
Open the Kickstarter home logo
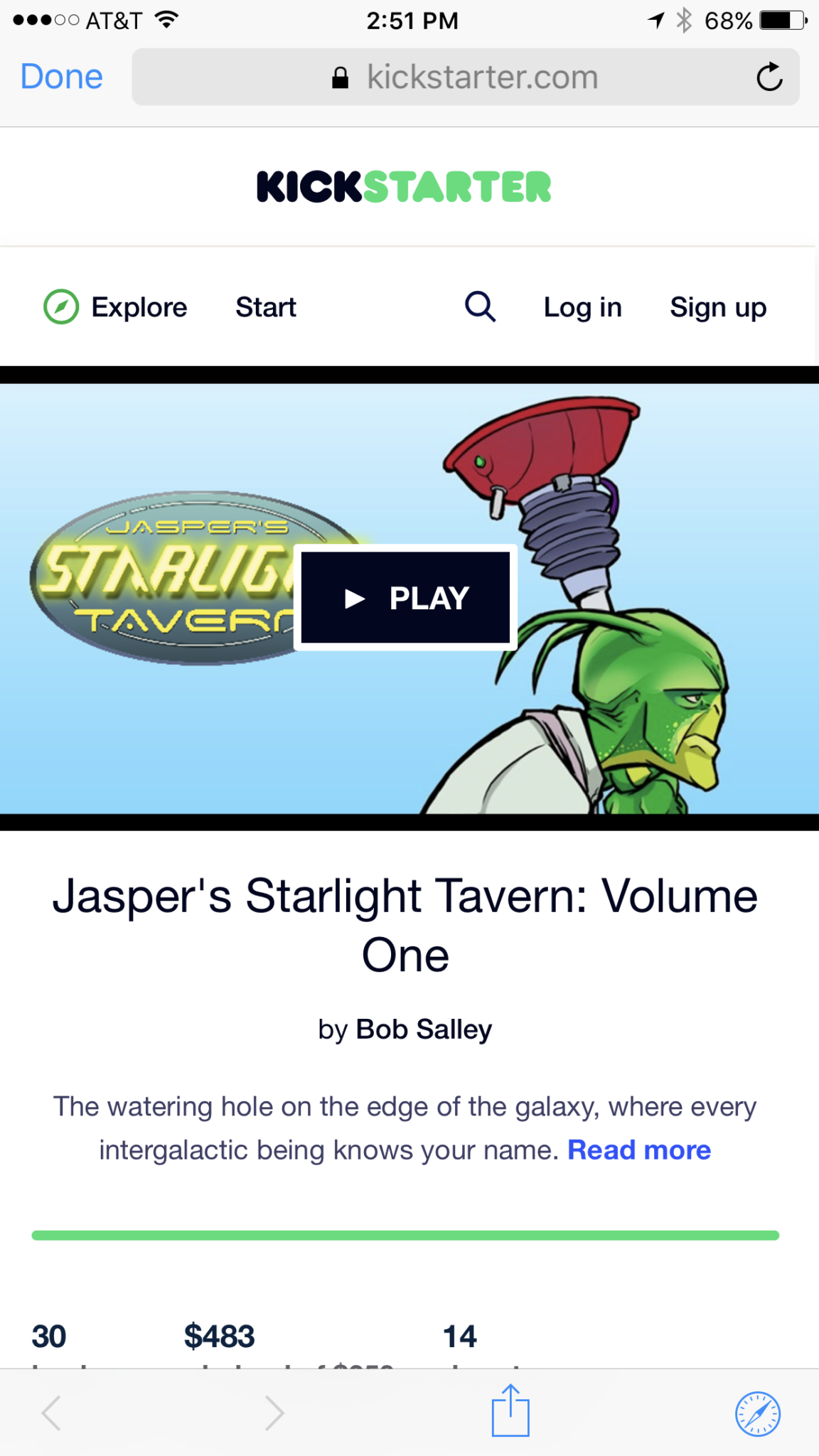[404, 187]
